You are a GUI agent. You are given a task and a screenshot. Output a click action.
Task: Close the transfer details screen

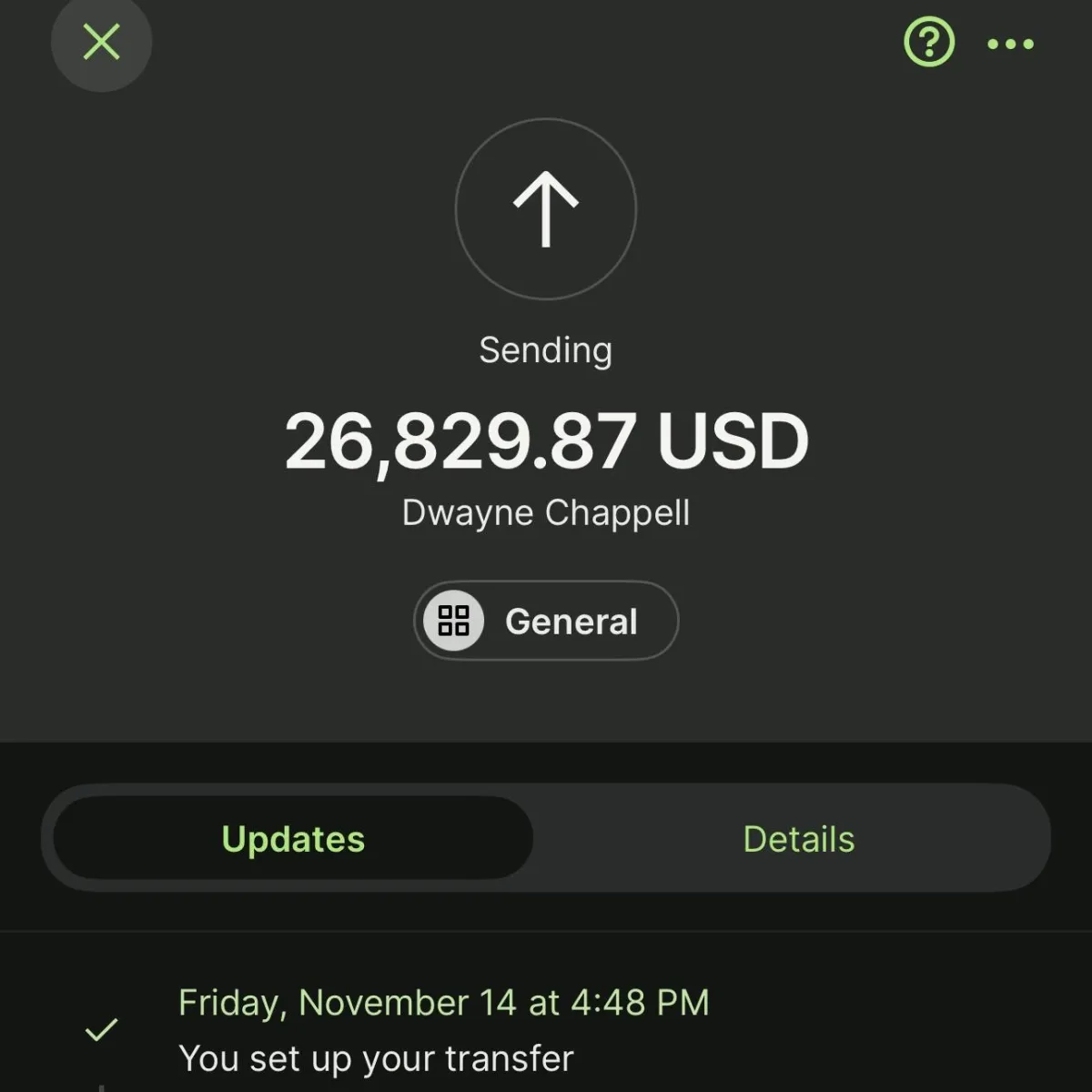pos(101,42)
